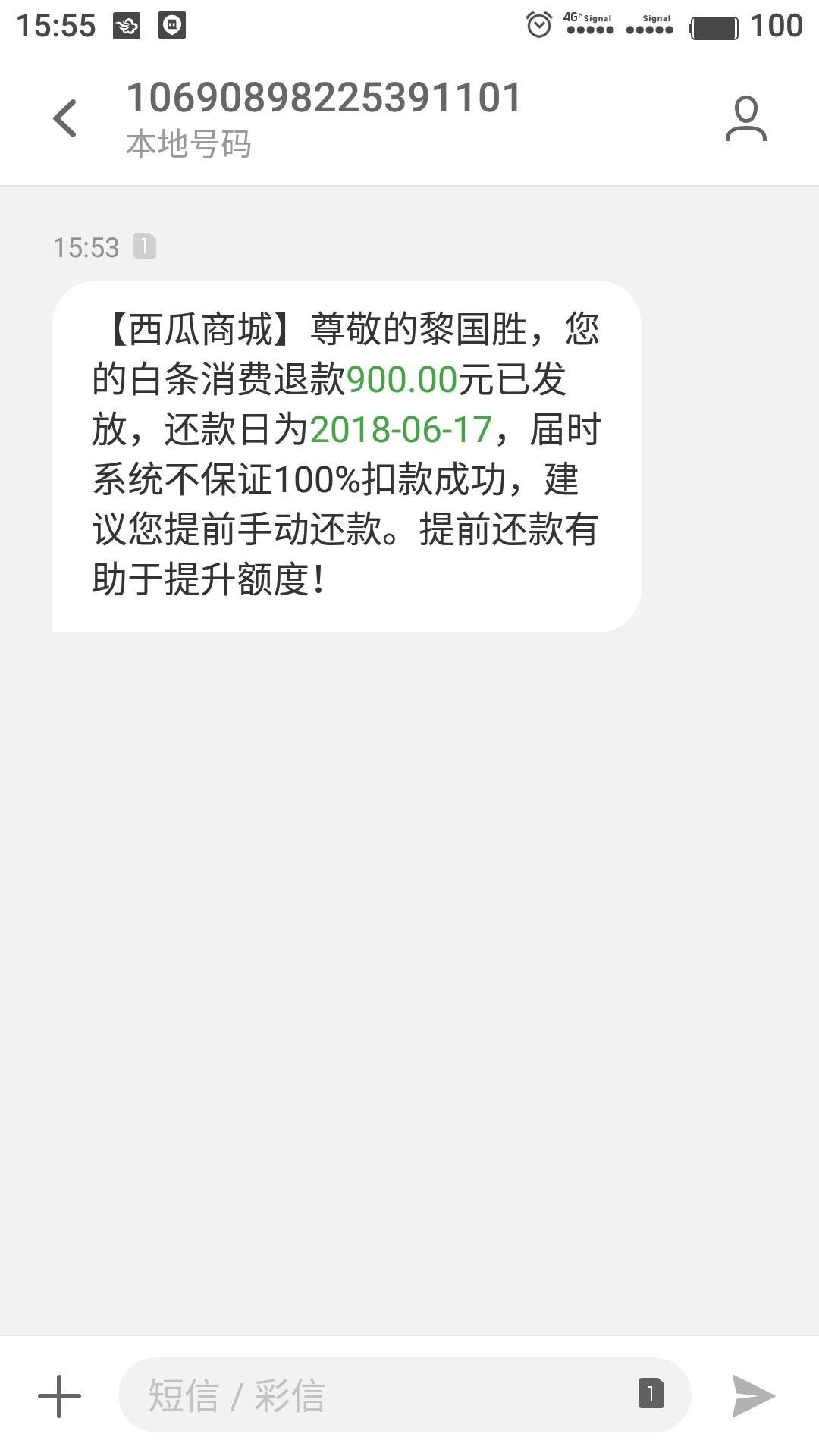The height and width of the screenshot is (1456, 819).
Task: Add an attachment with the plus icon
Action: (x=59, y=1396)
